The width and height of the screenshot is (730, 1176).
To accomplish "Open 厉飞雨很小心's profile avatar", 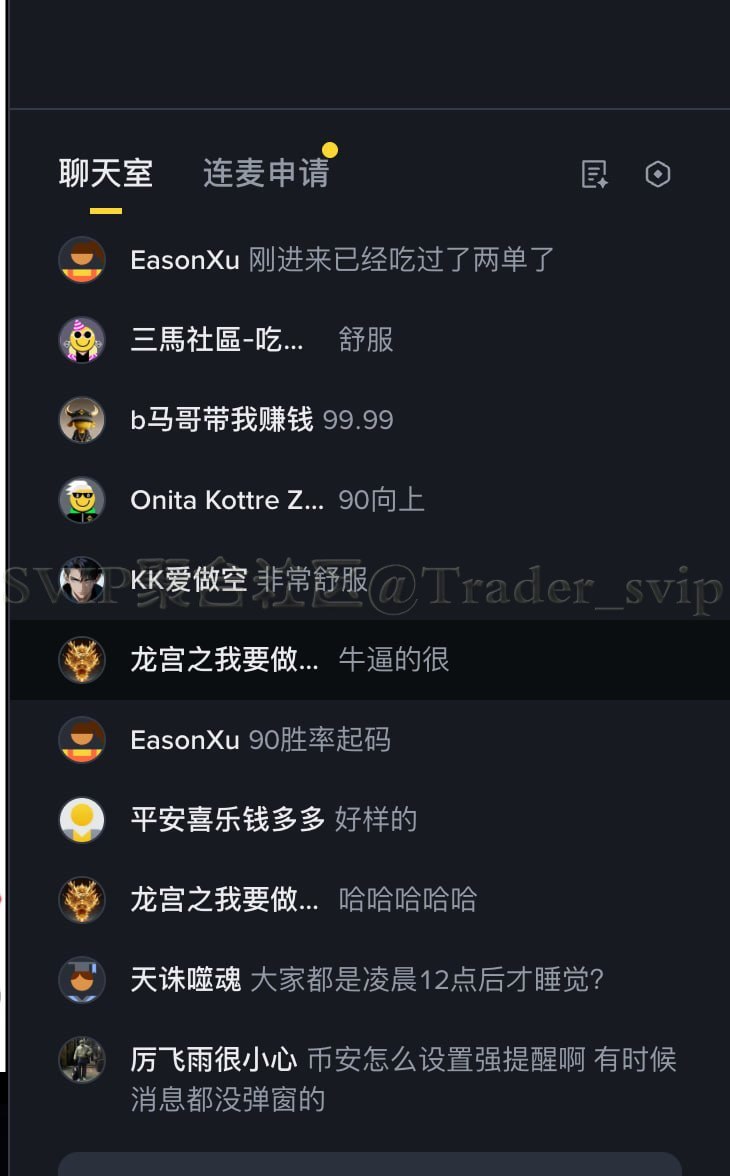I will coord(82,1060).
